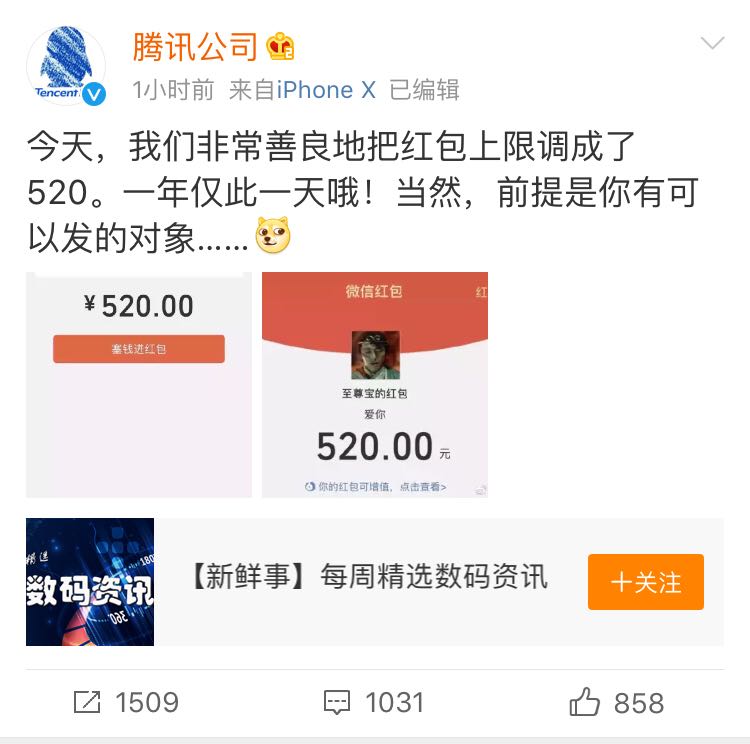Repost this Tencent post
The image size is (750, 744).
coord(126,703)
